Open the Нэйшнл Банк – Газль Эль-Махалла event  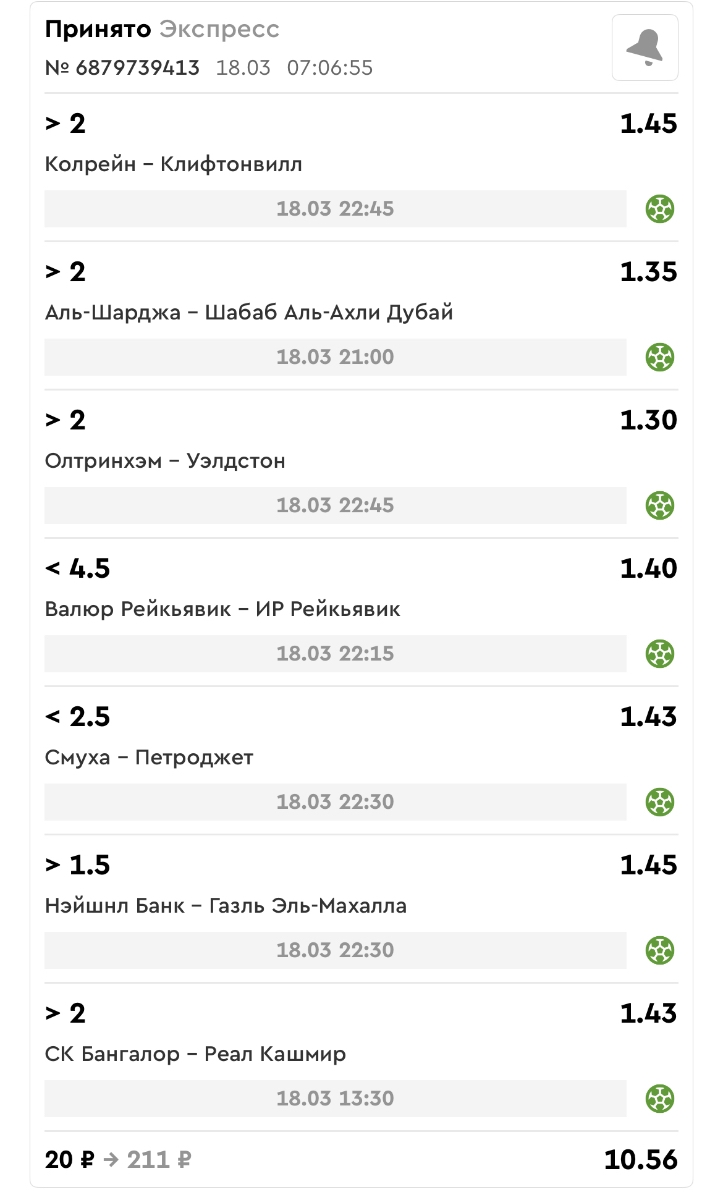pyautogui.click(x=226, y=906)
